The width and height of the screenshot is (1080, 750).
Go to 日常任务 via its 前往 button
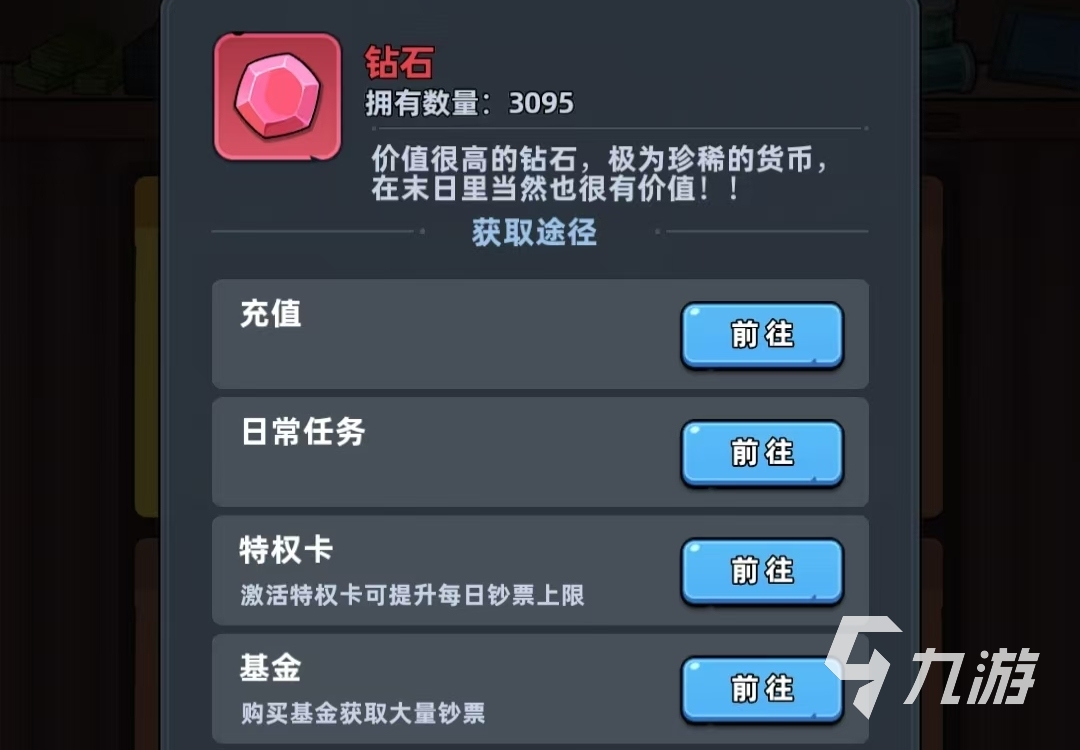click(x=762, y=453)
